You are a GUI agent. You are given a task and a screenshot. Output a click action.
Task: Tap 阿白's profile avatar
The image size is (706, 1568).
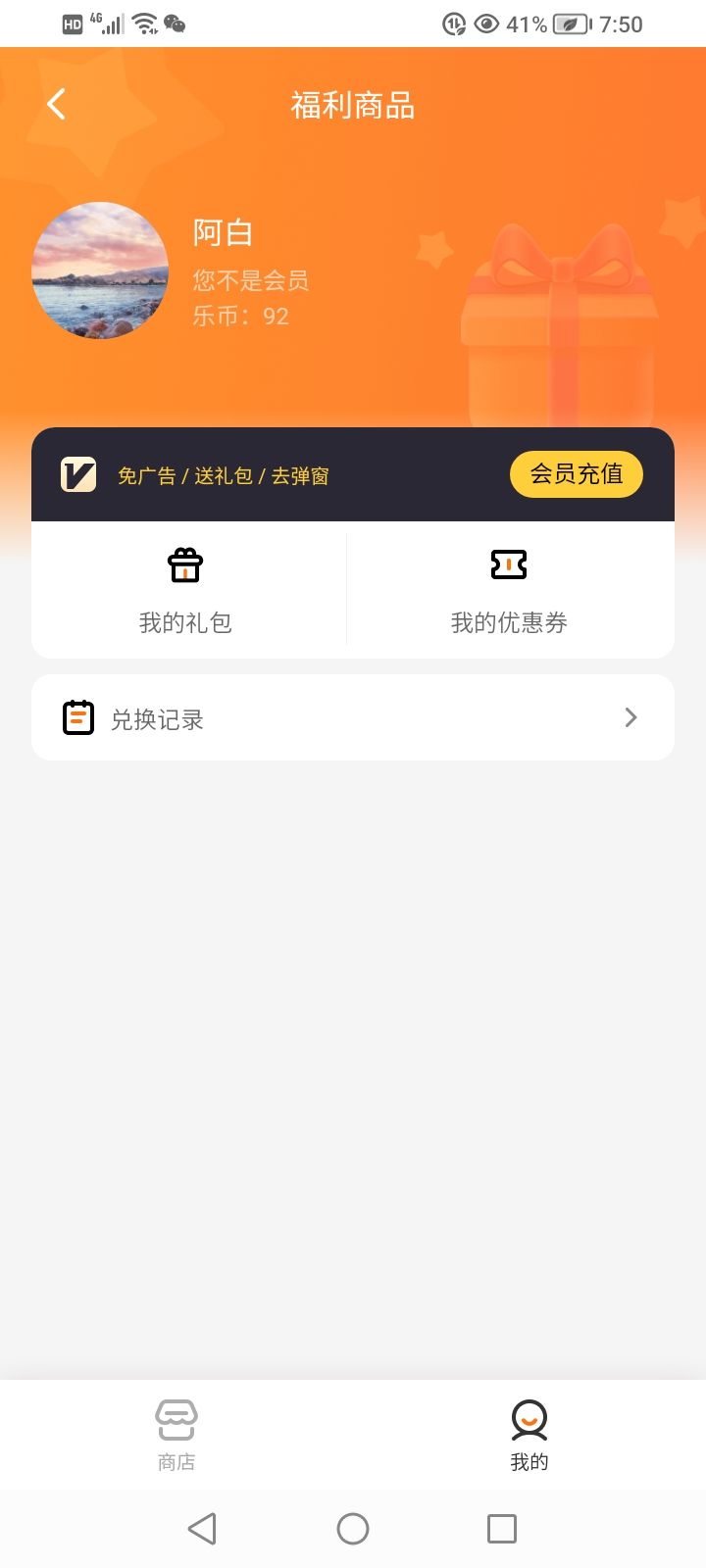(x=100, y=270)
